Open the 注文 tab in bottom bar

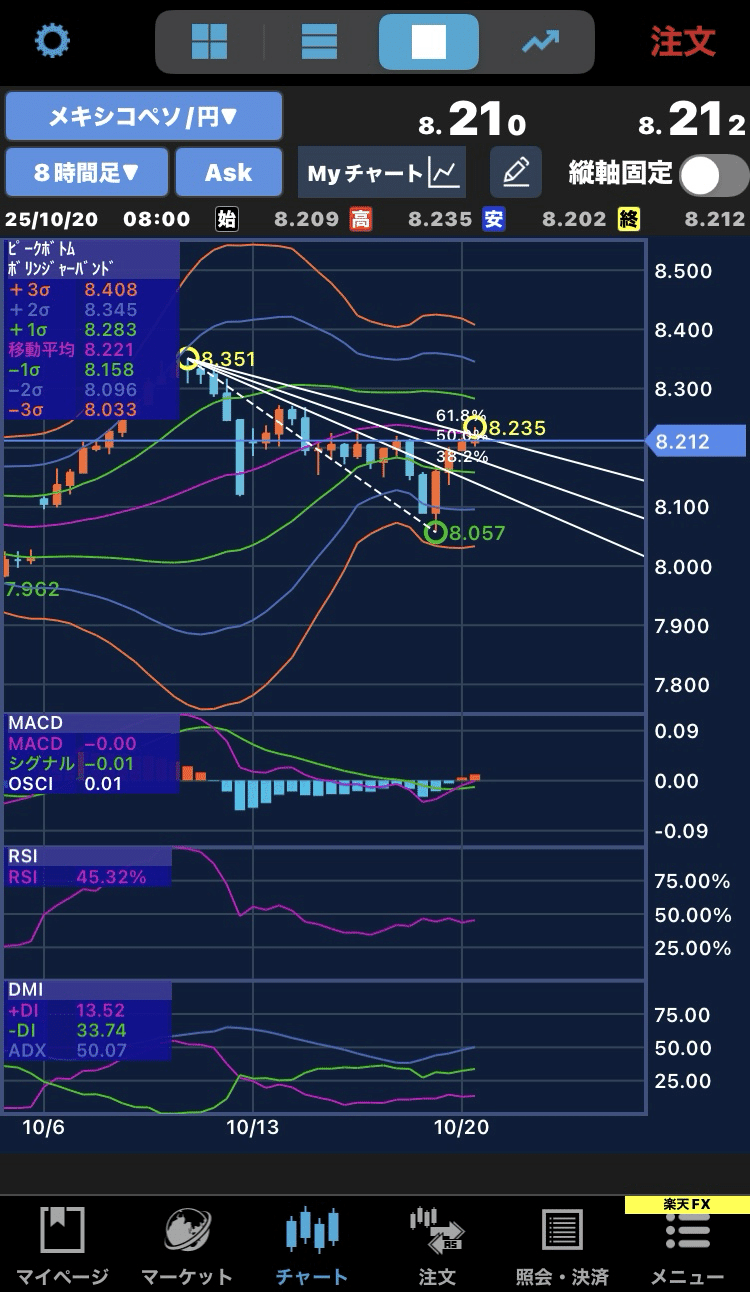pos(437,1245)
